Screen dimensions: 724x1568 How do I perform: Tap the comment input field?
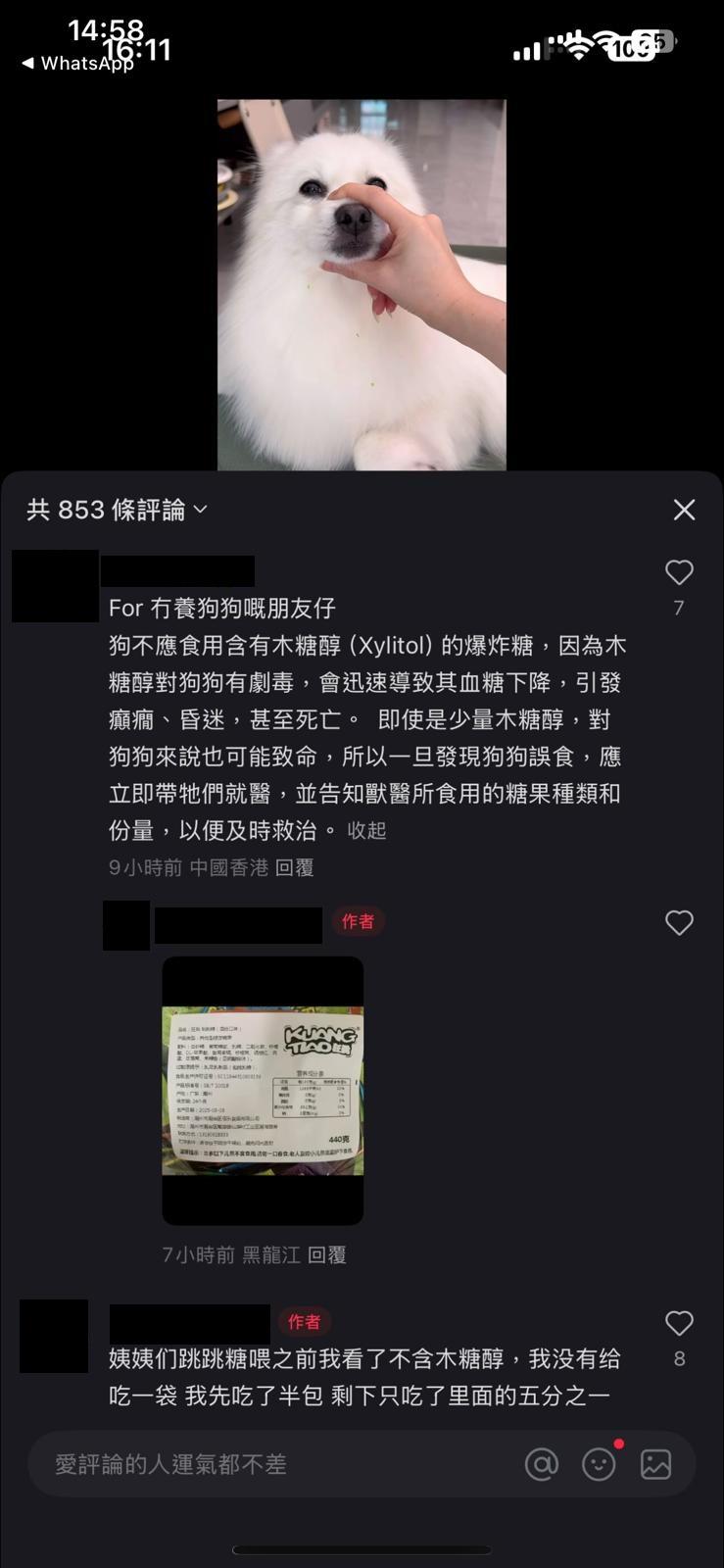click(274, 1464)
